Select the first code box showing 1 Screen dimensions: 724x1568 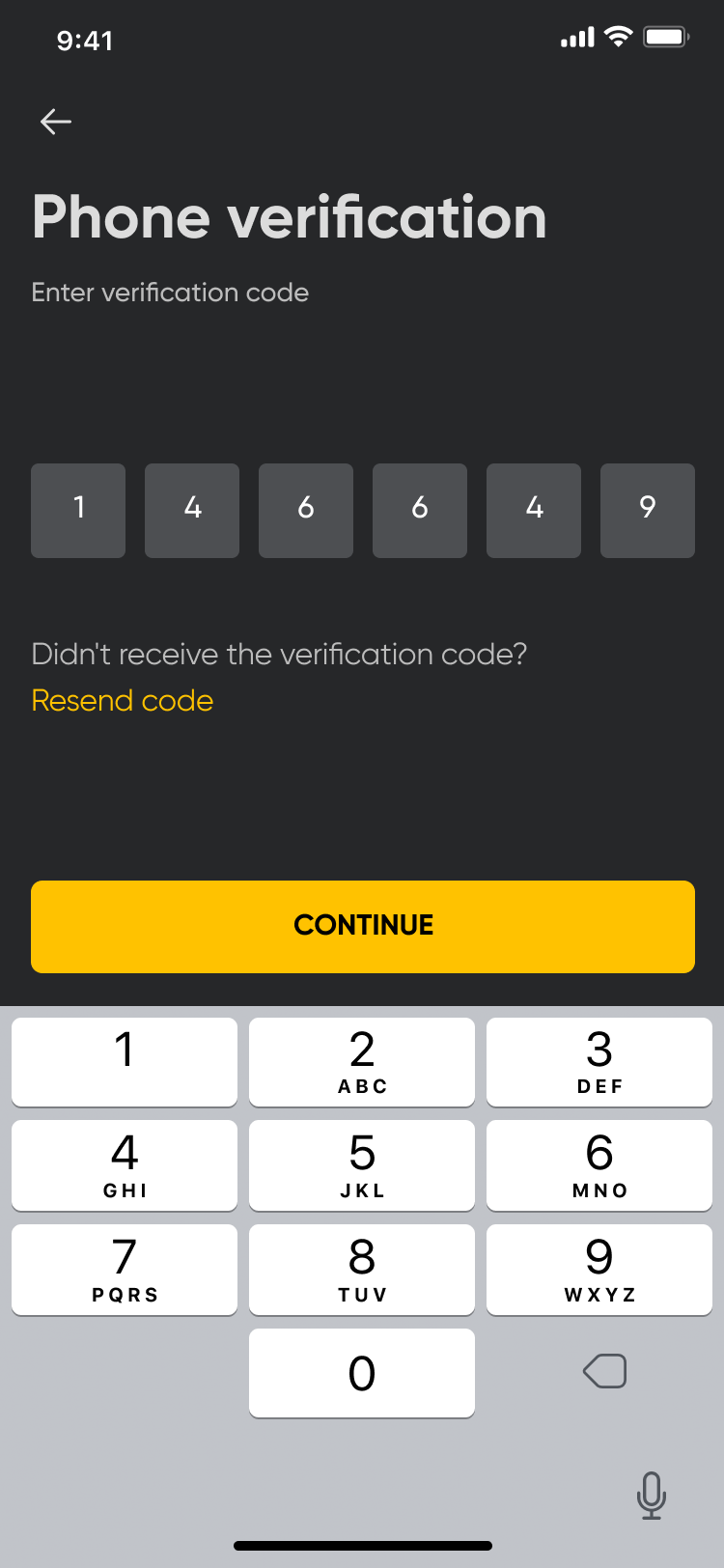[78, 510]
